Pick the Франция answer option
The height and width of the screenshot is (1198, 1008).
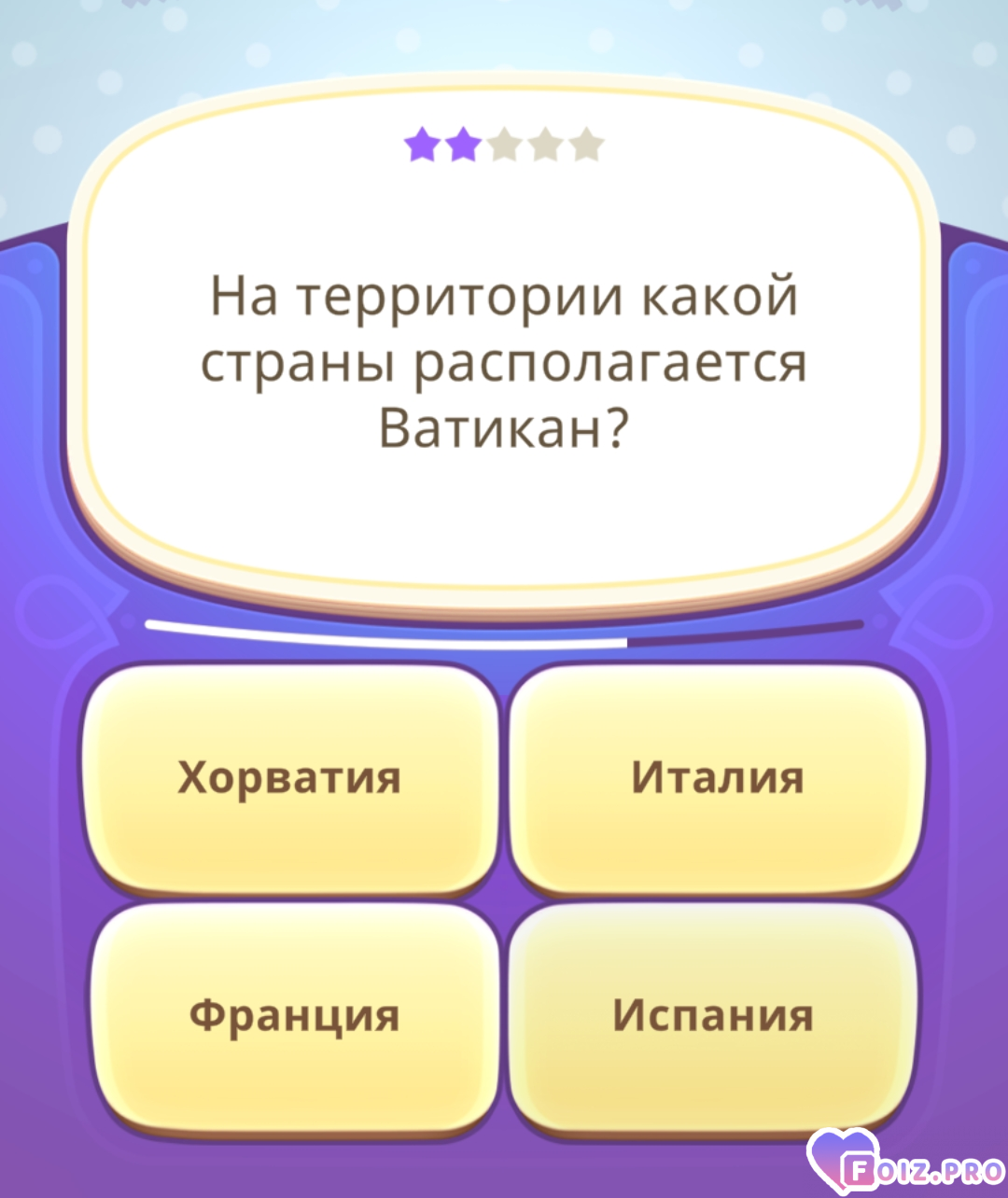293,1015
